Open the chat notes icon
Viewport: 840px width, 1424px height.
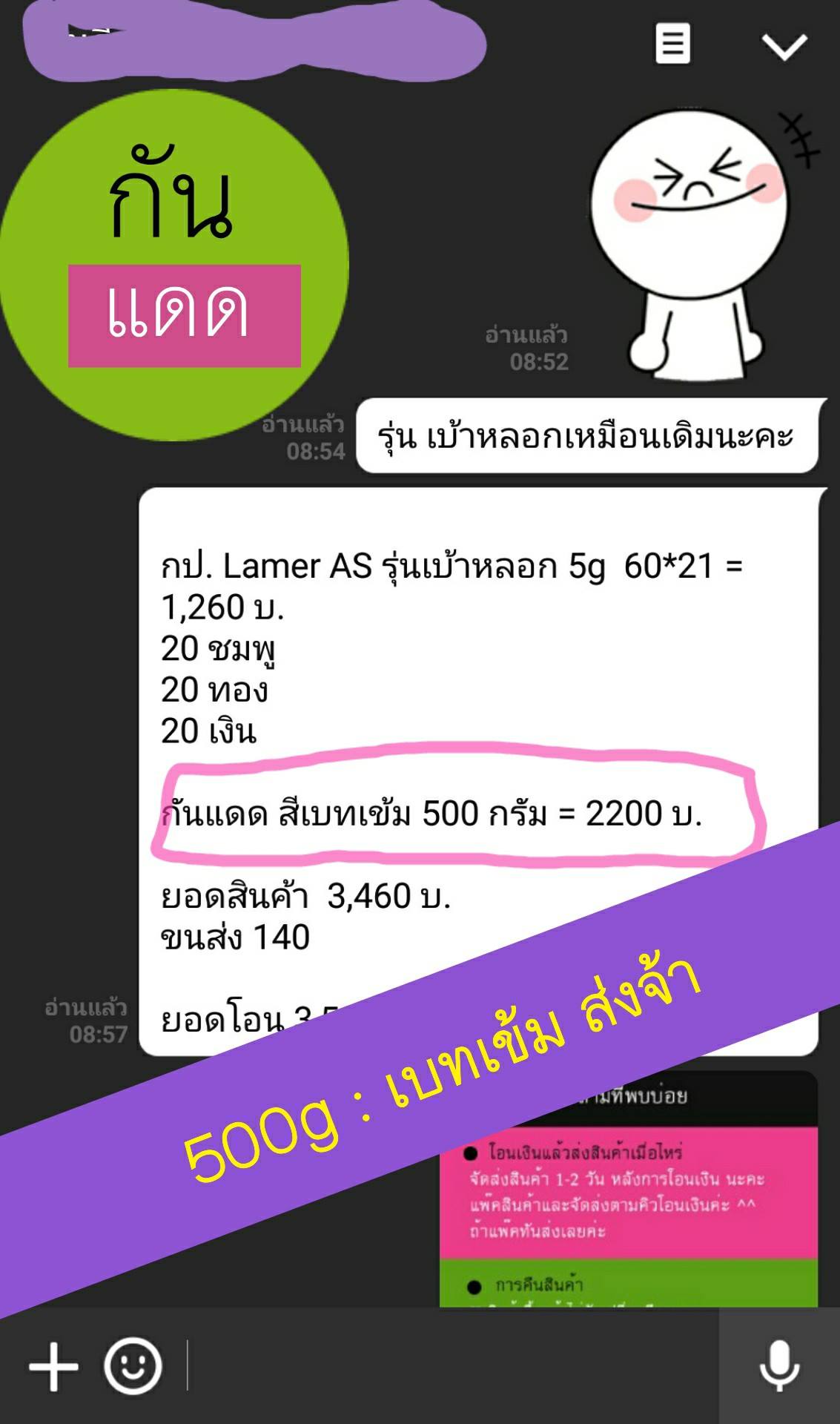pyautogui.click(x=673, y=44)
